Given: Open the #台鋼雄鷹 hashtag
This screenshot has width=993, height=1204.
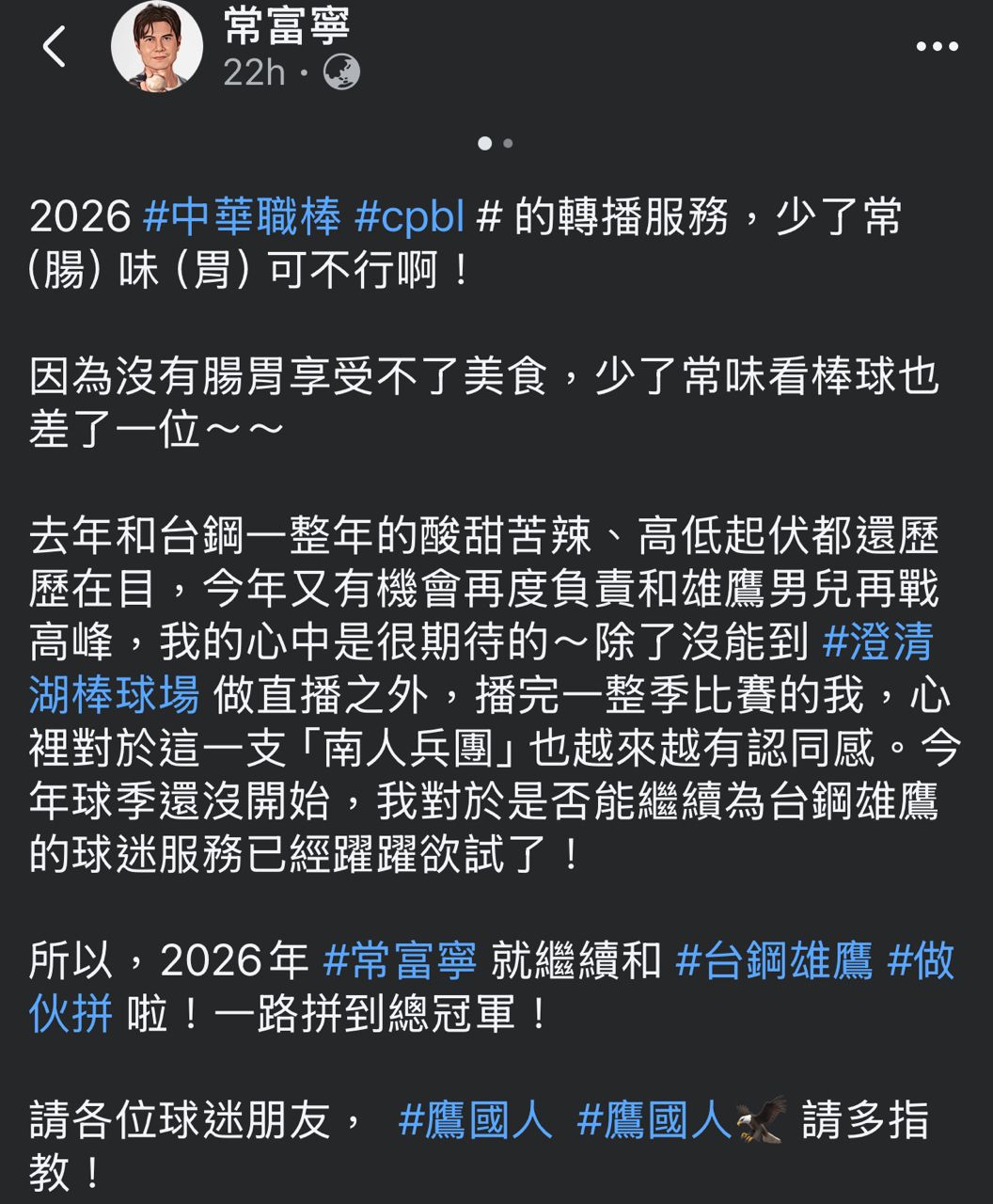Looking at the screenshot, I should (x=774, y=960).
